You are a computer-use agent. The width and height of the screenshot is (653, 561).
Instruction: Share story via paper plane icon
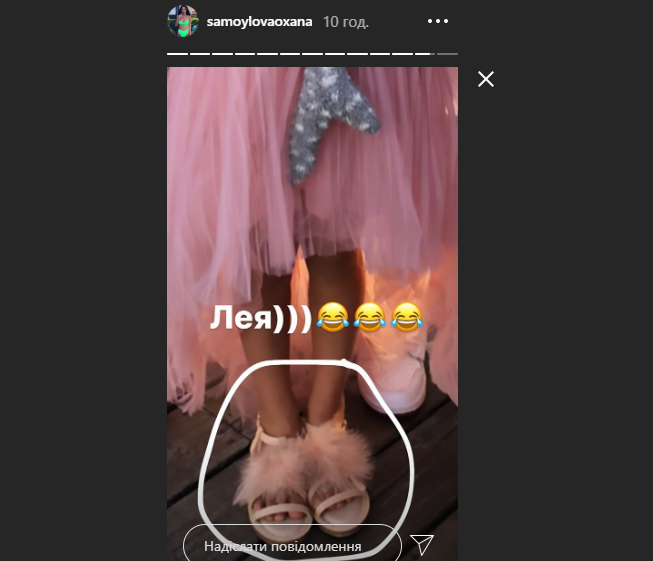pos(423,543)
